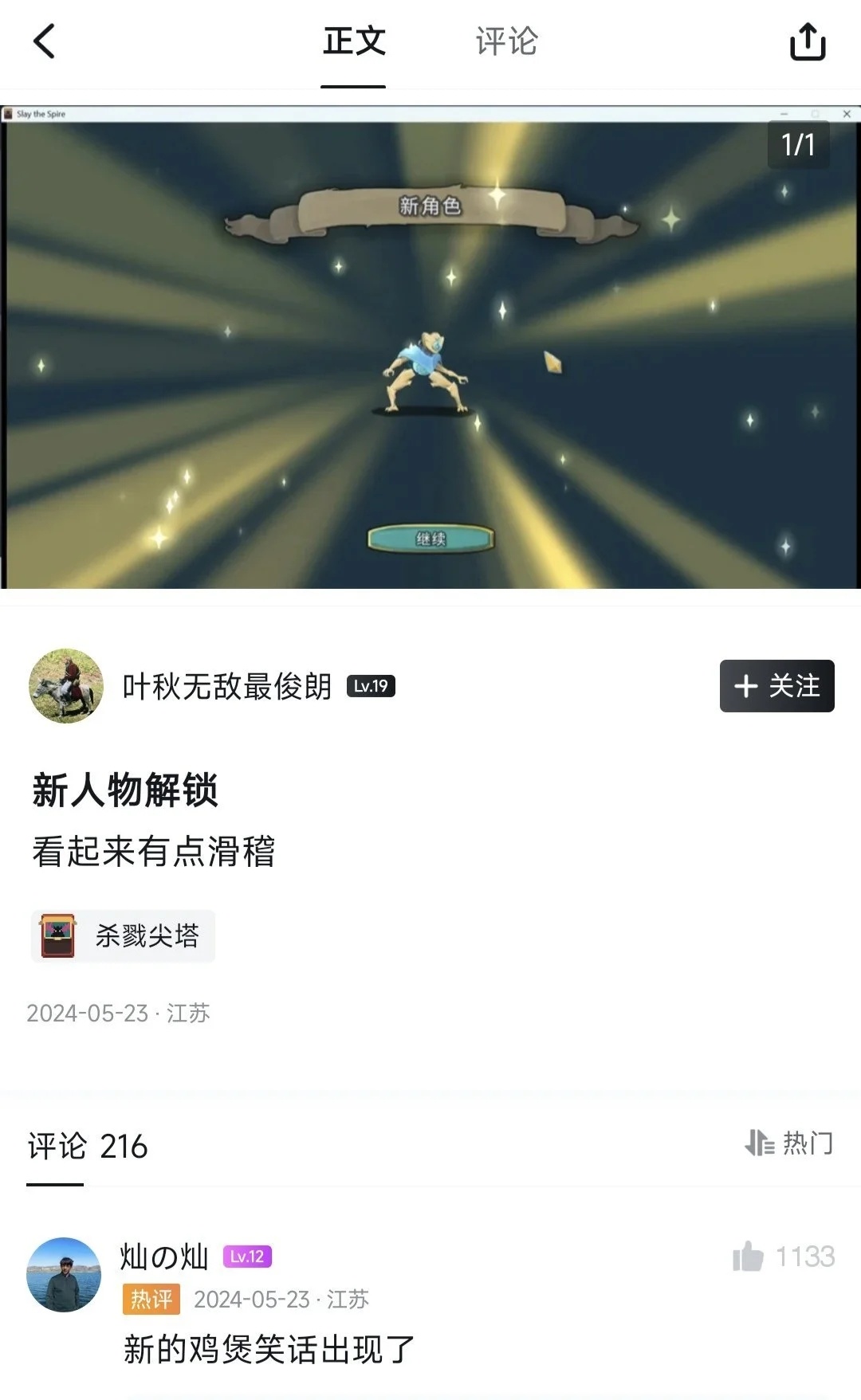Open the 杀戮尖塔 game tag
The width and height of the screenshot is (861, 1400).
coord(124,935)
